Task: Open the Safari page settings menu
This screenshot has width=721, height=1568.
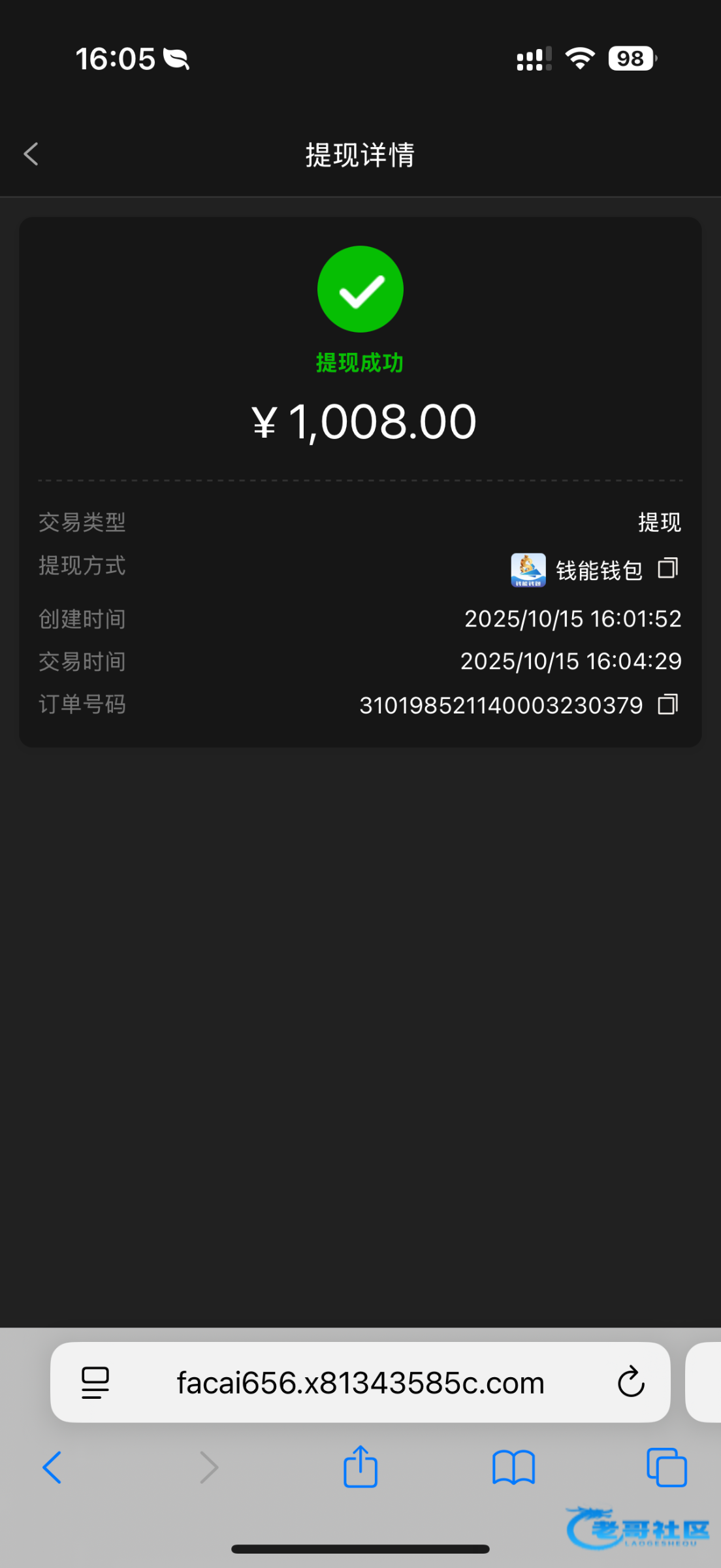Action: tap(95, 1382)
